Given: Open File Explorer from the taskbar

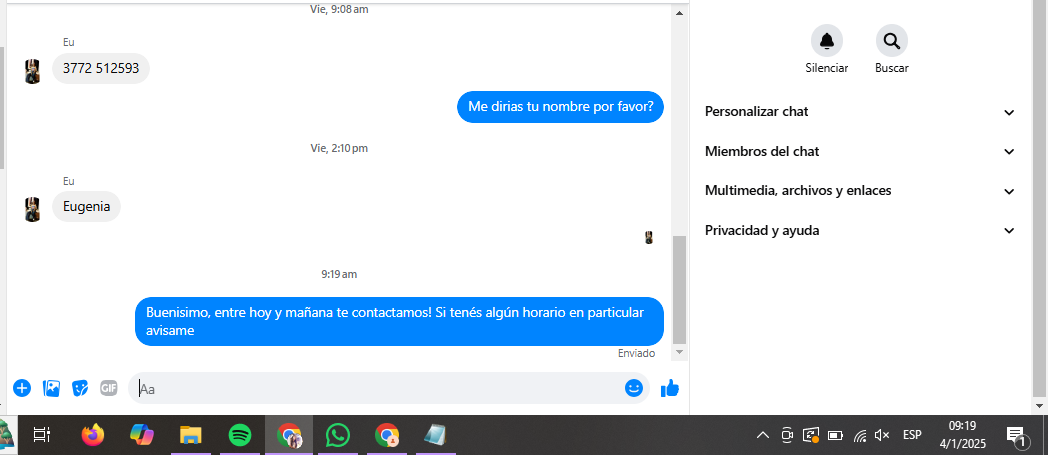Looking at the screenshot, I should point(191,435).
